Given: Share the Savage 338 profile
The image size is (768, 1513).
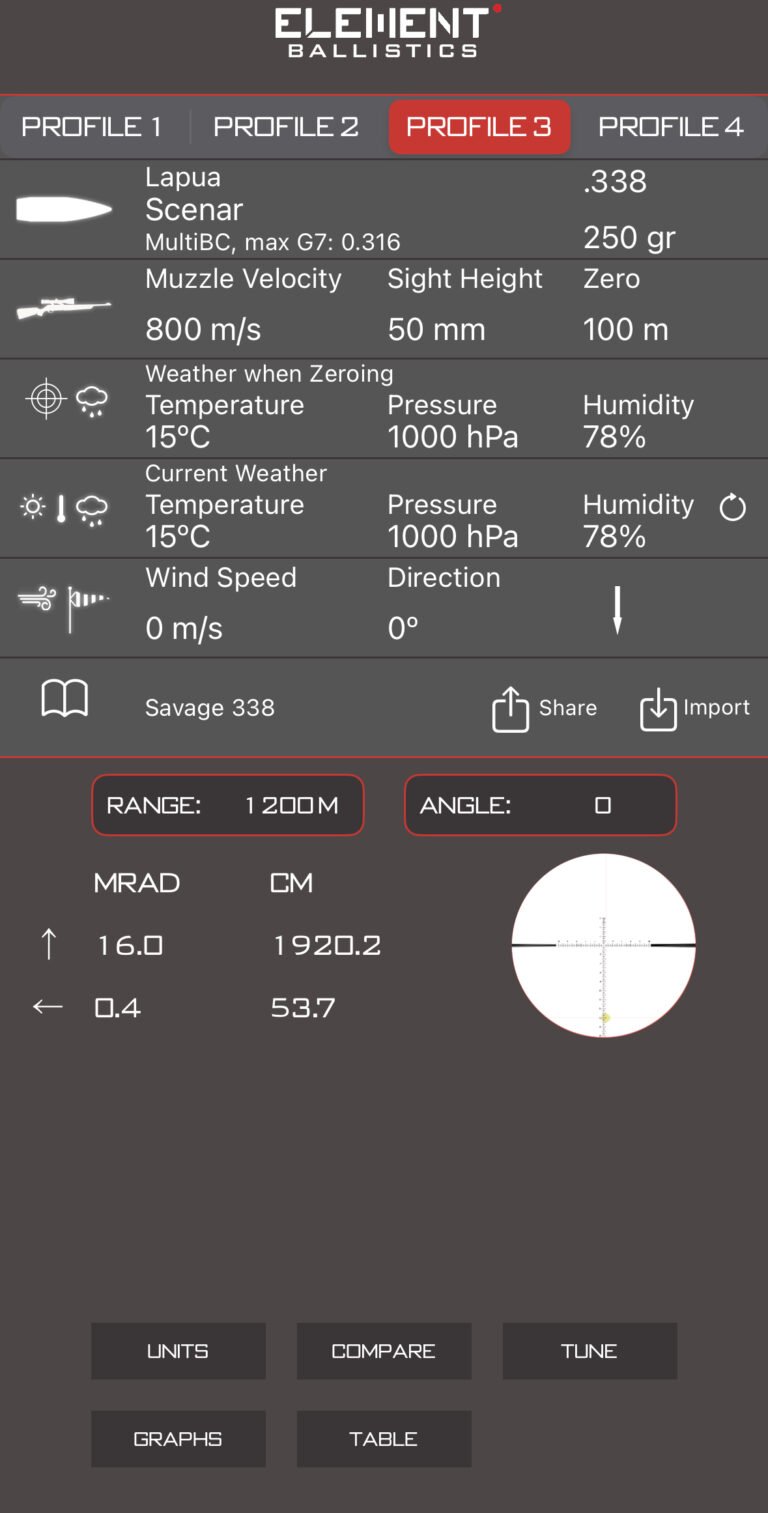Looking at the screenshot, I should 545,708.
